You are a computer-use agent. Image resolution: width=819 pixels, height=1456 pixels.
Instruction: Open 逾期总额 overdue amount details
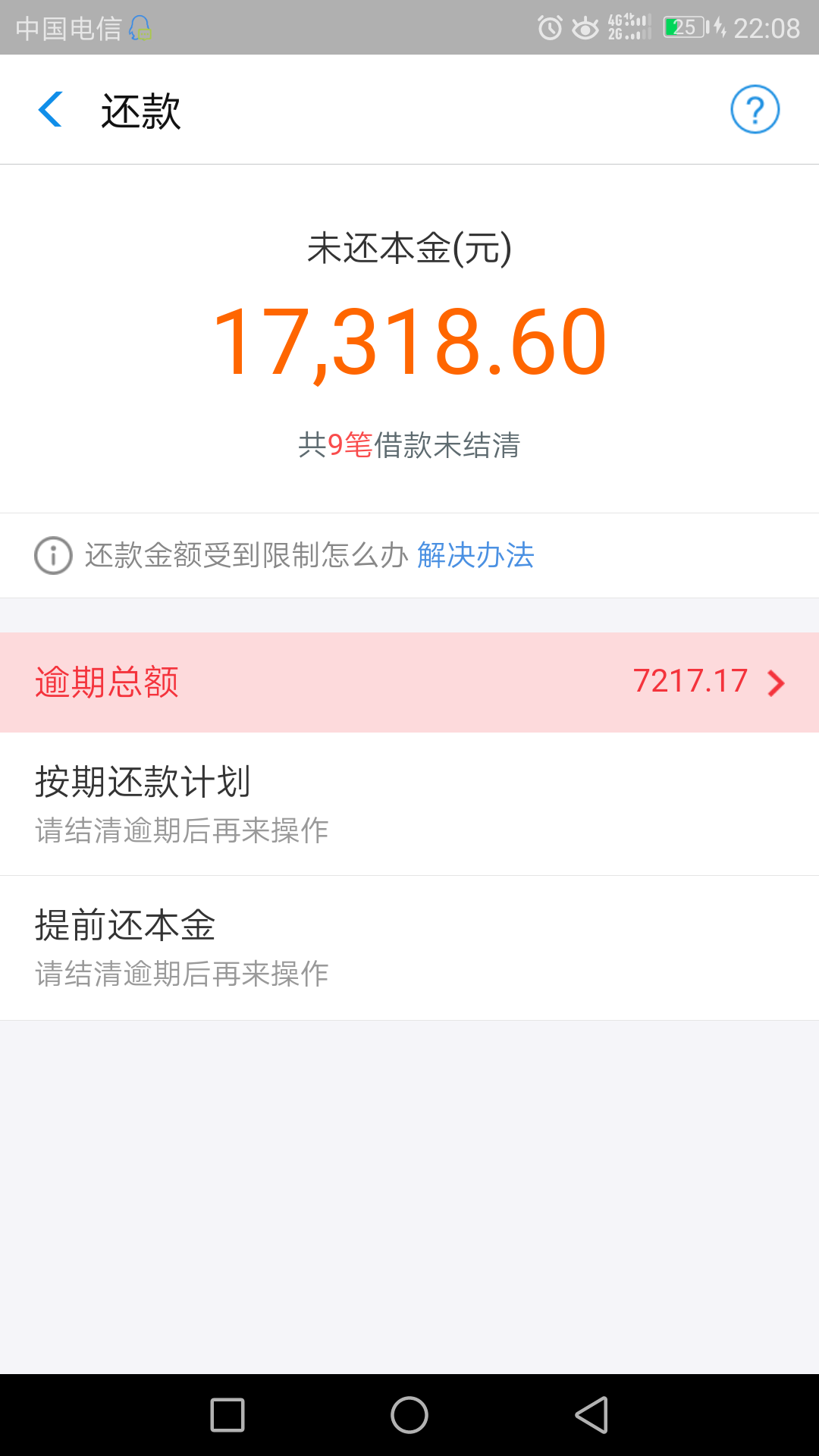tap(409, 682)
